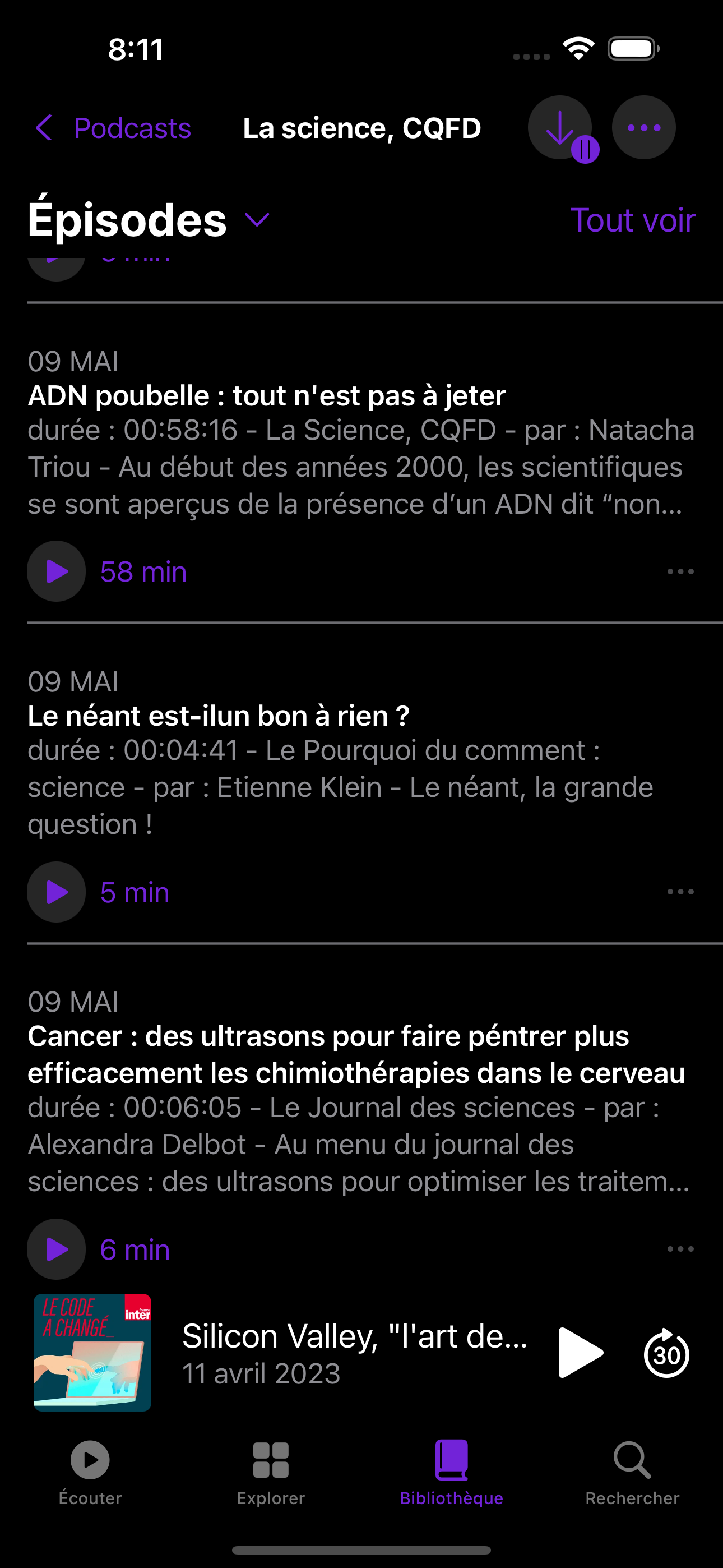Viewport: 723px width, 1568px height.
Task: Play the 58 min ADN poubelle episode
Action: coord(57,571)
